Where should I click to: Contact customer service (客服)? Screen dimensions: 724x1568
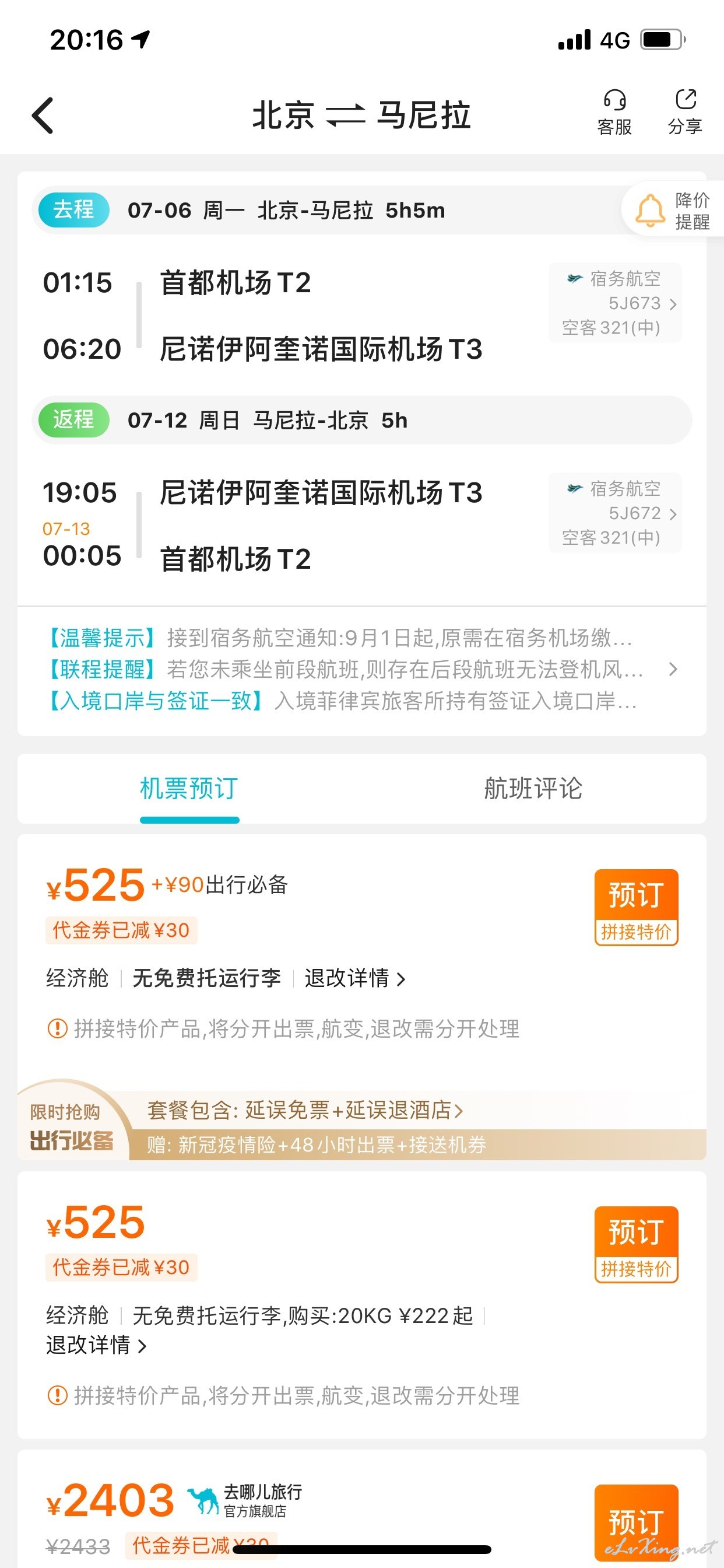click(614, 113)
